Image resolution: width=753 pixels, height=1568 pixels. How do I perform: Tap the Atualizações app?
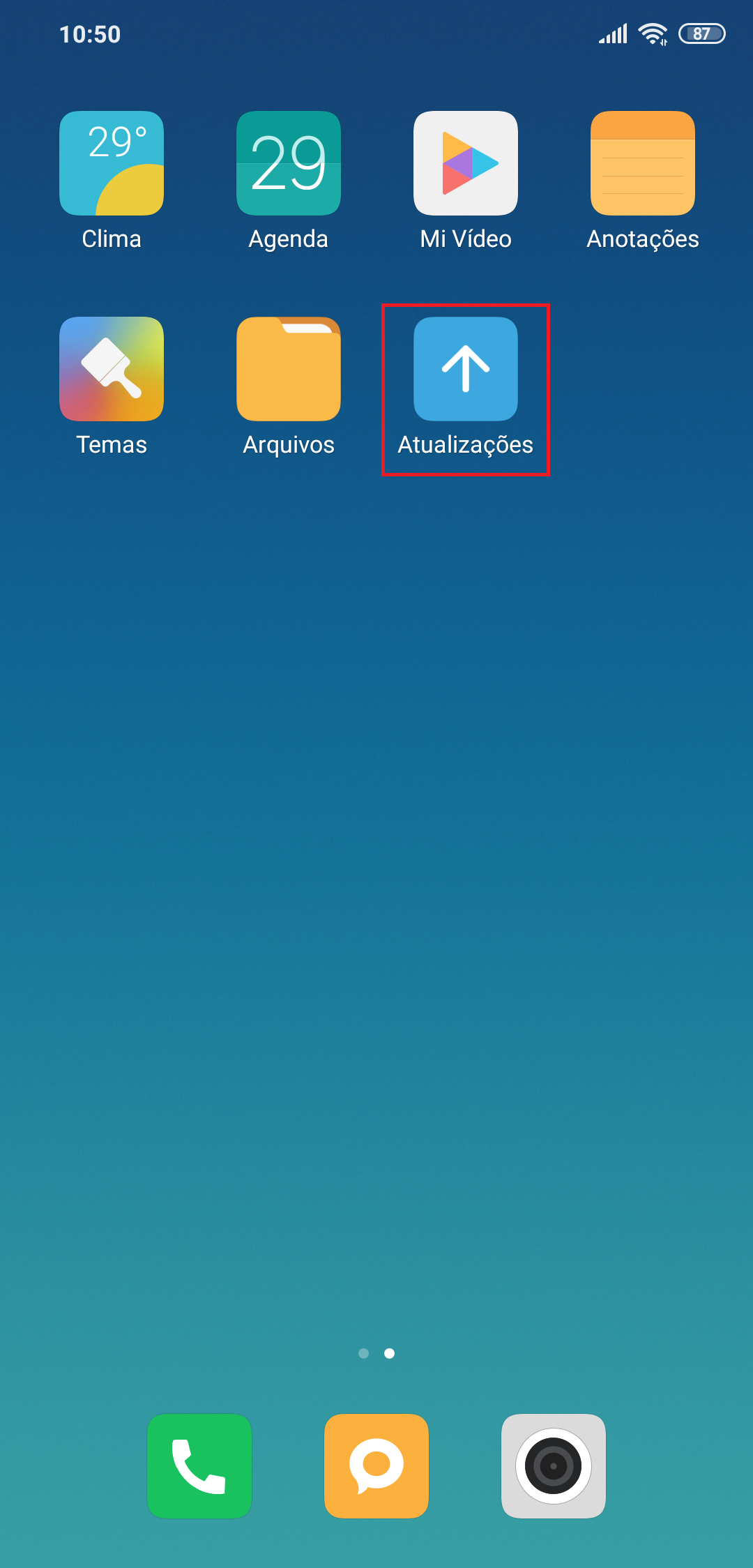[x=466, y=369]
